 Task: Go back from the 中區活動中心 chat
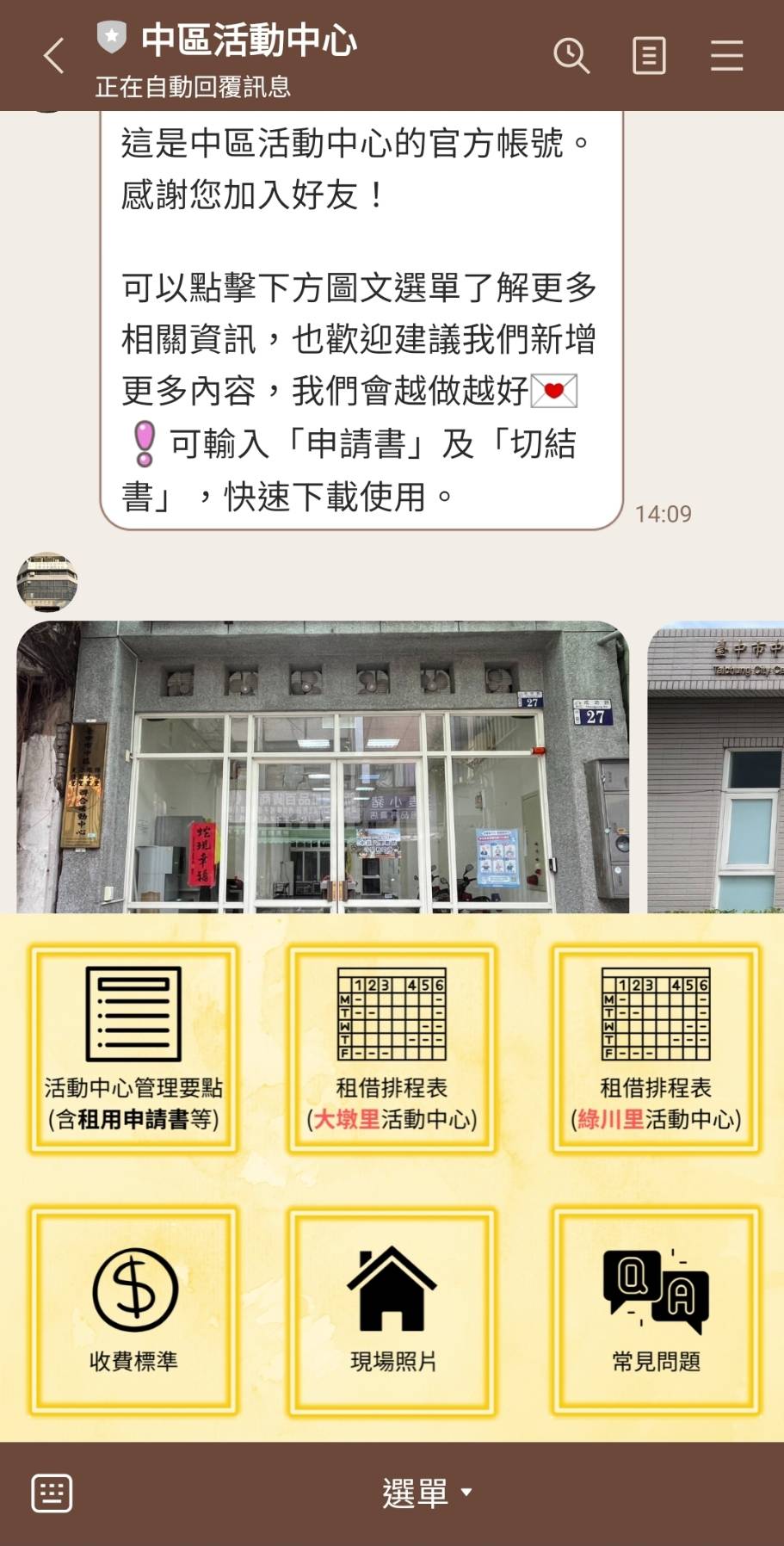pos(53,56)
